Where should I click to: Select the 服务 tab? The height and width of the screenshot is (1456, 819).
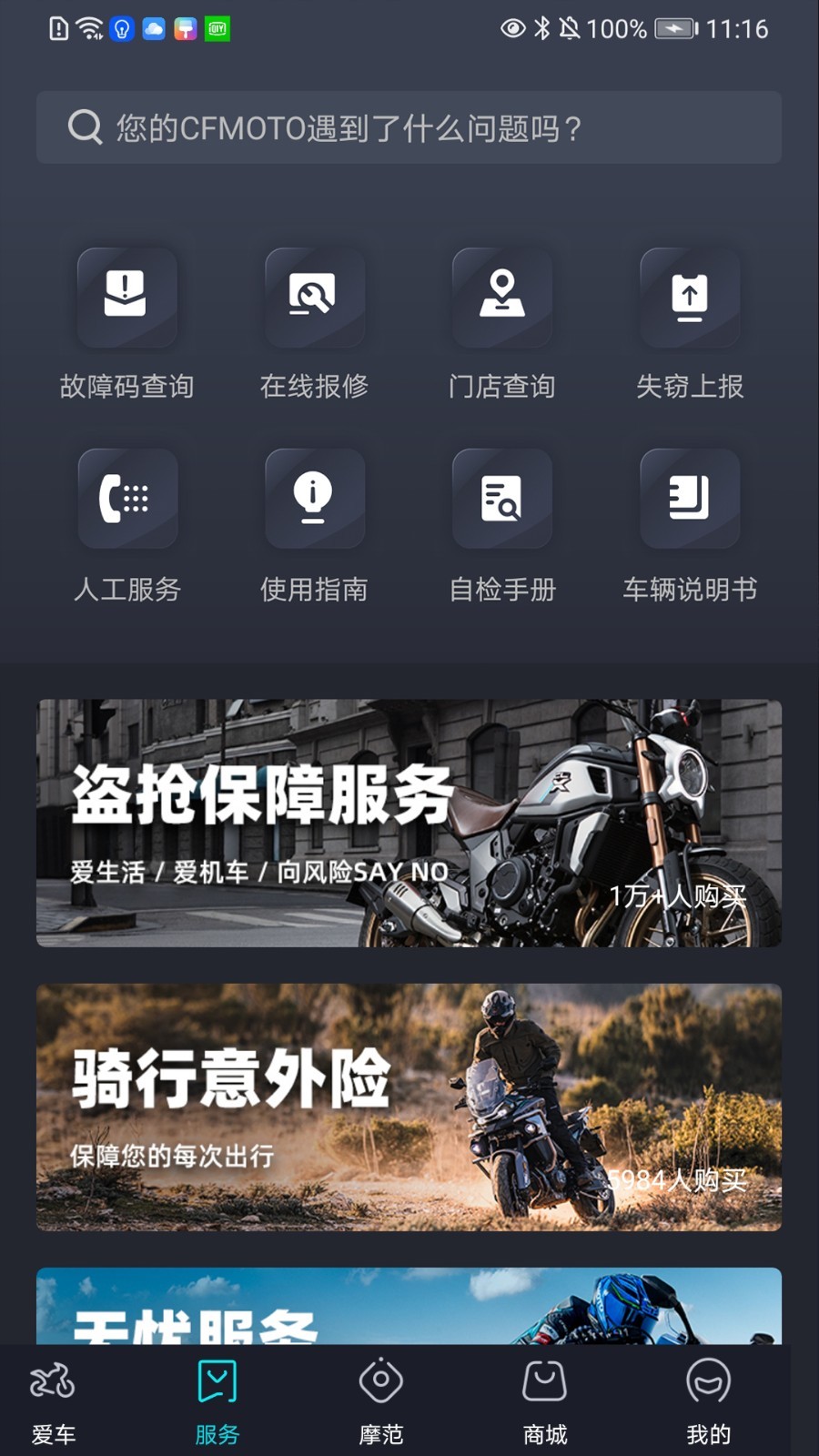(x=217, y=1401)
